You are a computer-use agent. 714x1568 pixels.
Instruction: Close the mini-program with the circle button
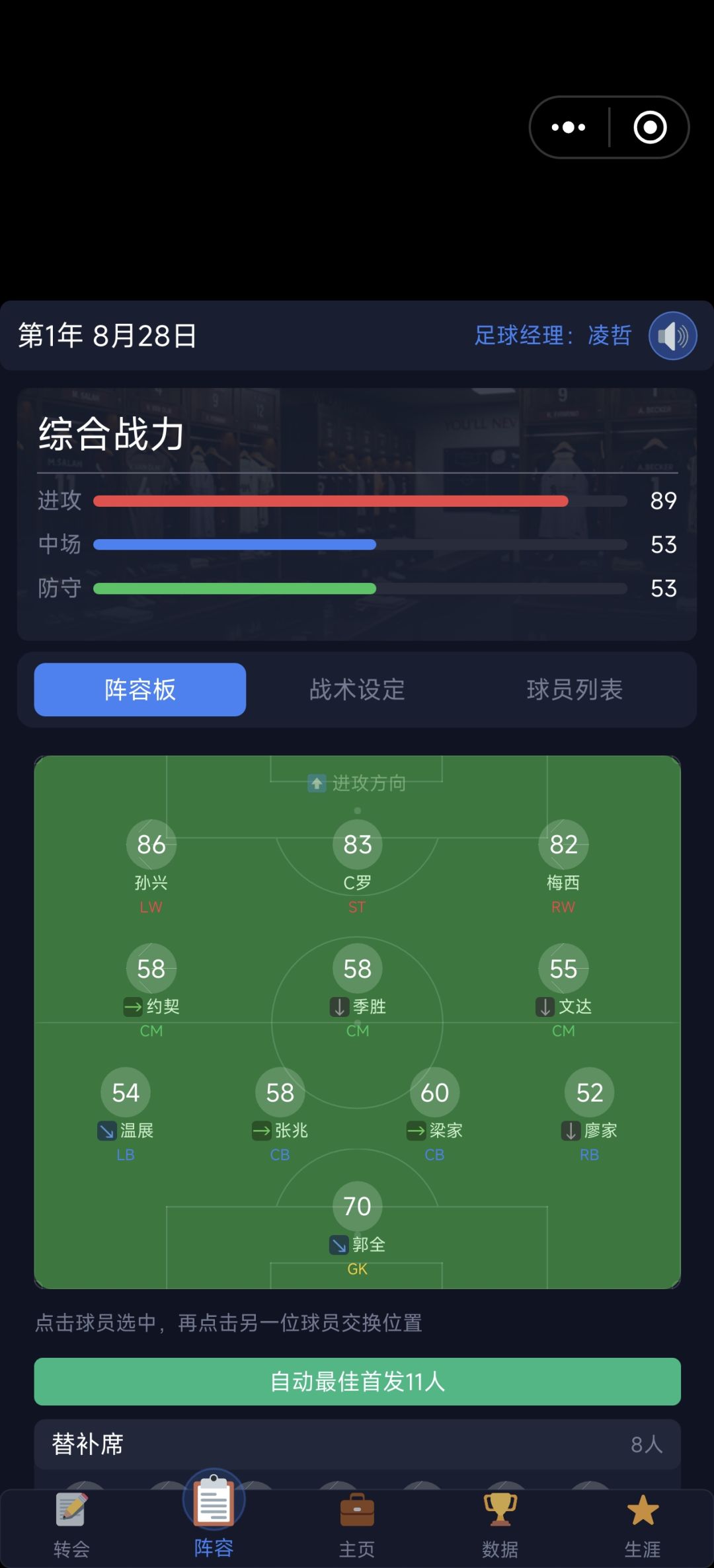click(x=650, y=128)
